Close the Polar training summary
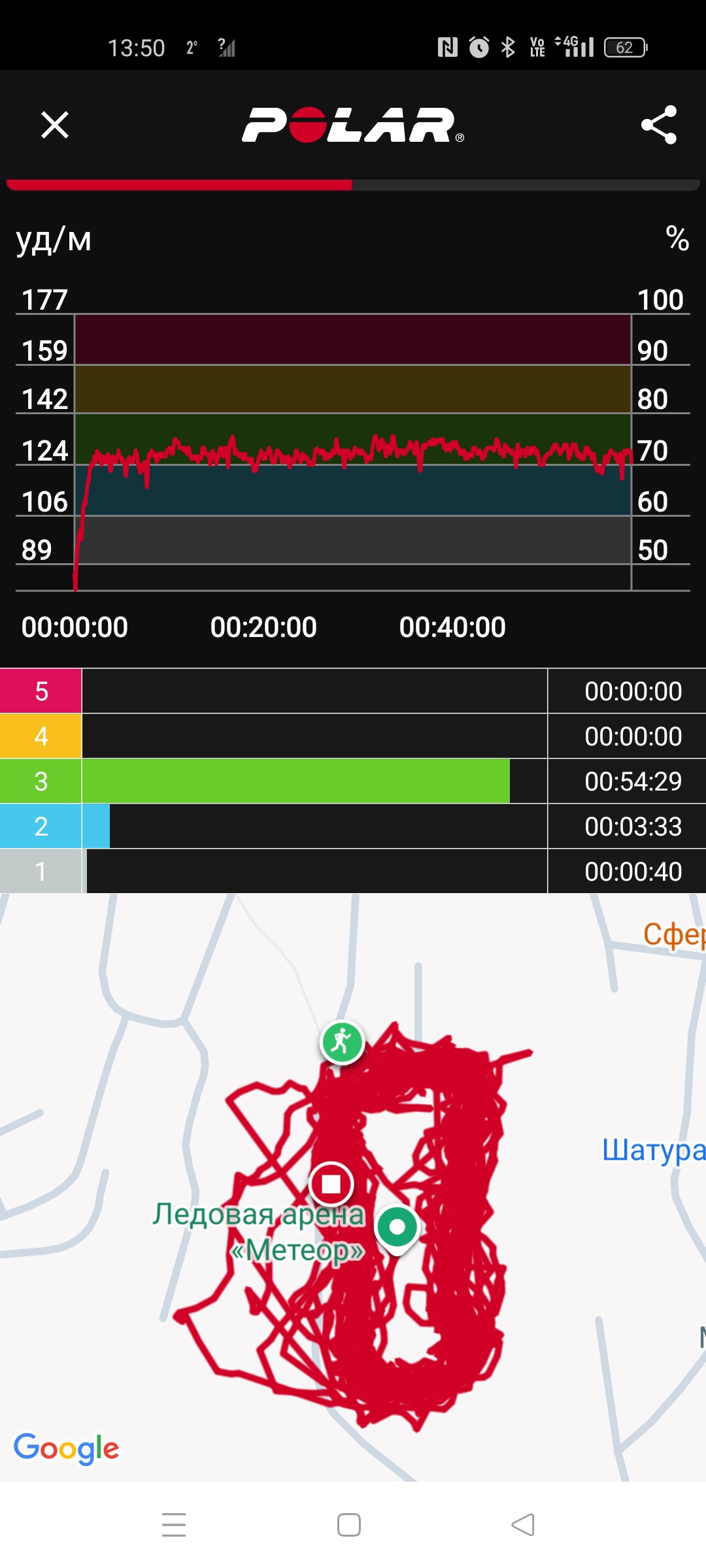This screenshot has height=1568, width=706. [55, 125]
